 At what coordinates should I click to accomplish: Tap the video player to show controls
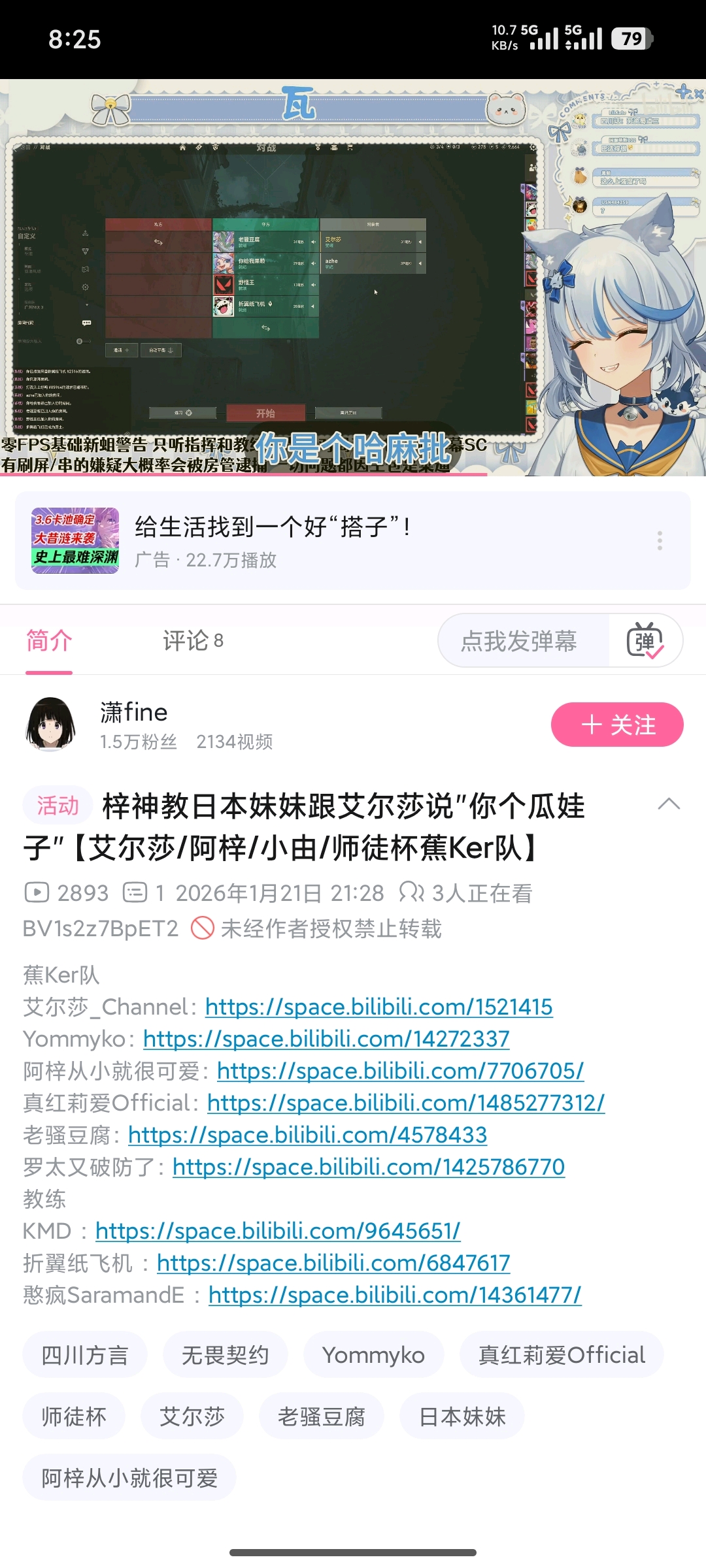pyautogui.click(x=353, y=278)
